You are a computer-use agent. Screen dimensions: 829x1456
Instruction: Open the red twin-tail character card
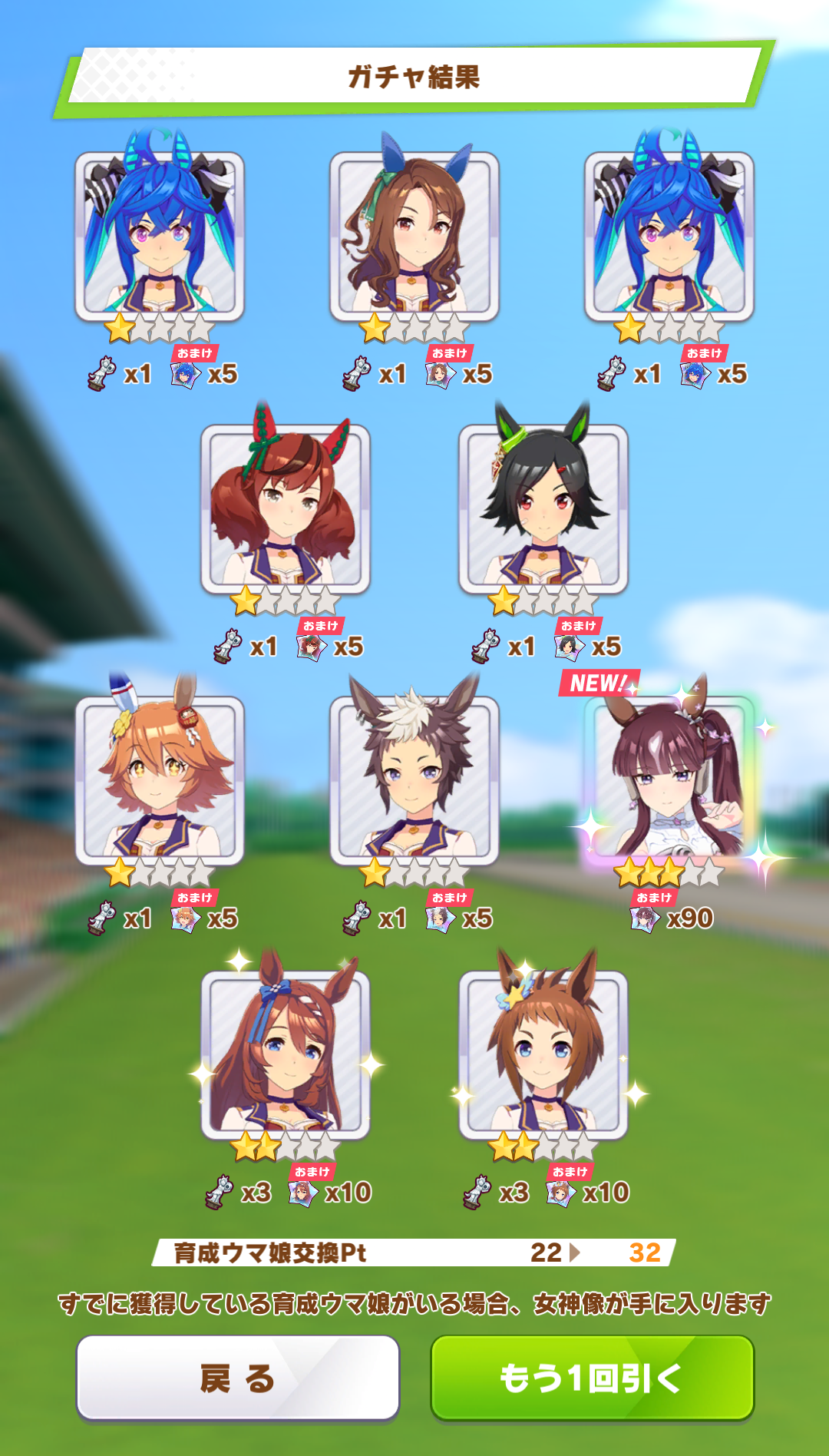coord(285,508)
